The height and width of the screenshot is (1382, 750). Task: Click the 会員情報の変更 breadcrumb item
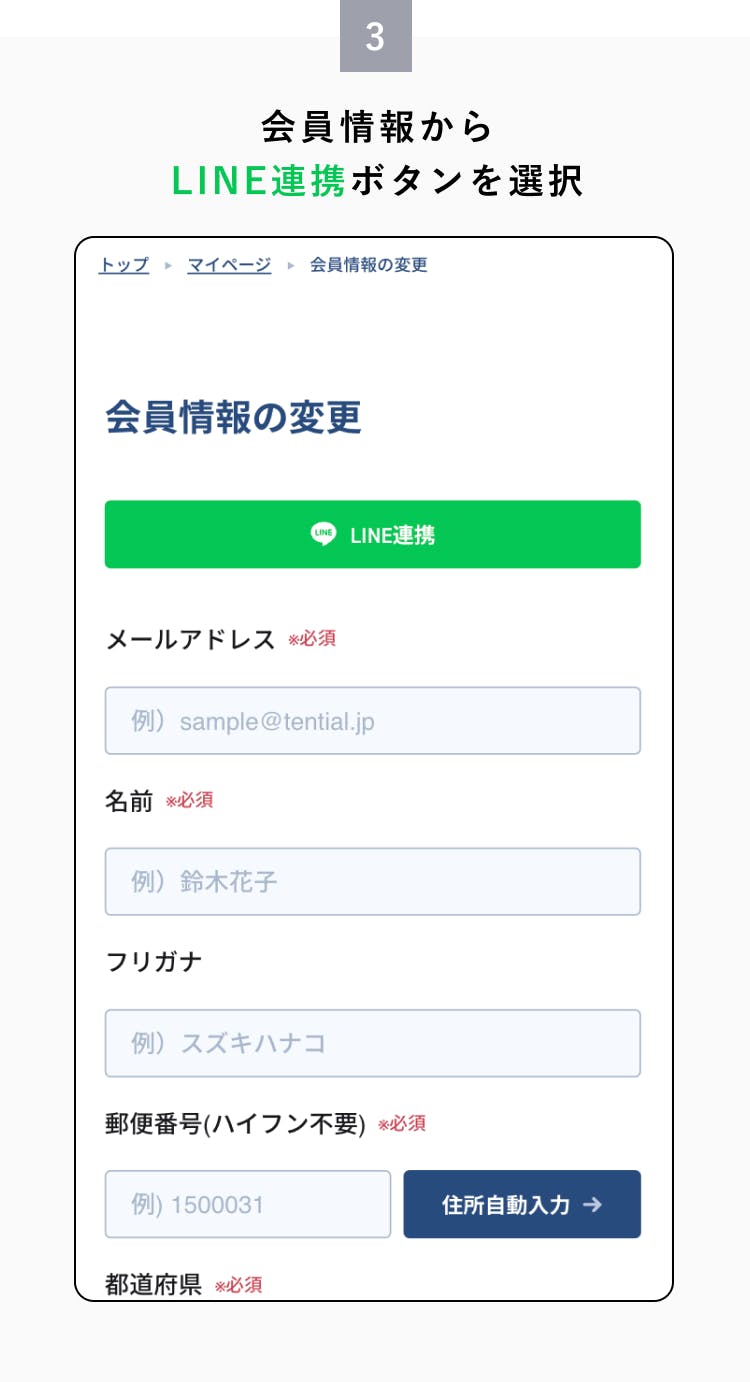tap(369, 264)
